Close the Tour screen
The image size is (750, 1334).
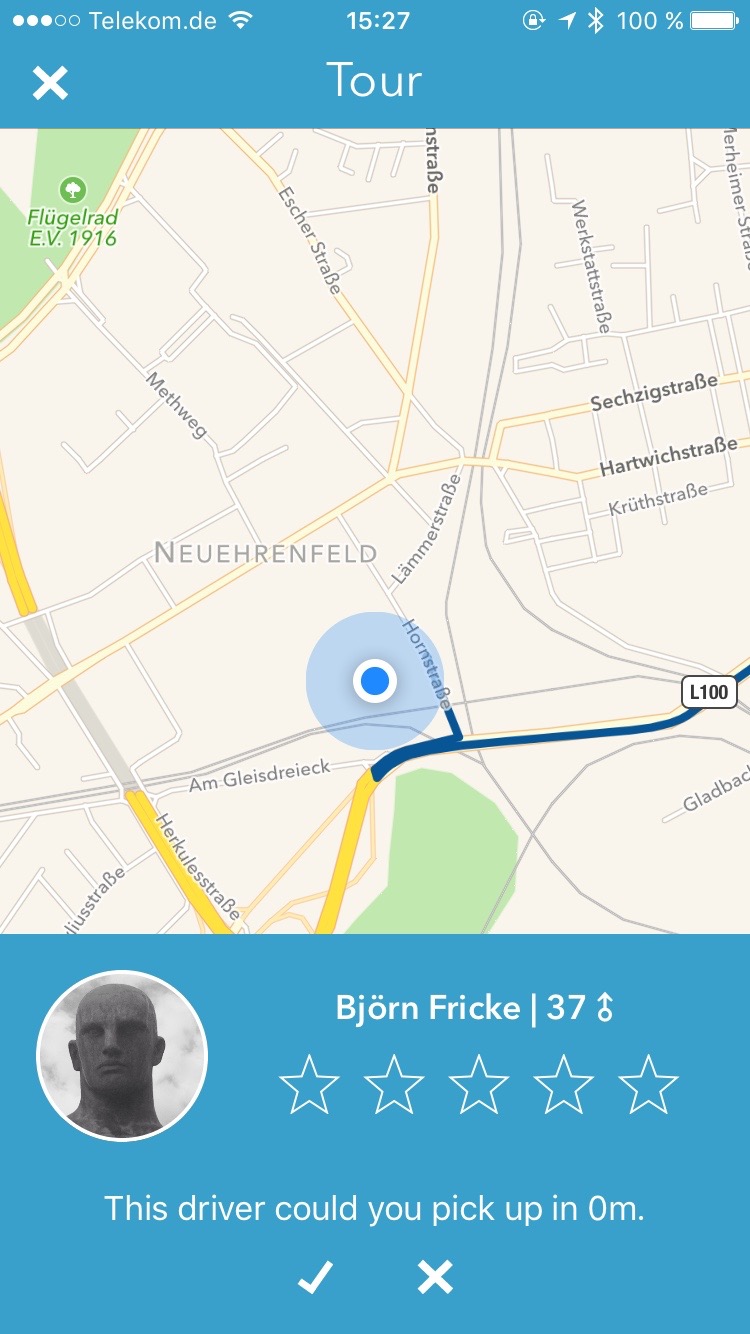tap(50, 83)
